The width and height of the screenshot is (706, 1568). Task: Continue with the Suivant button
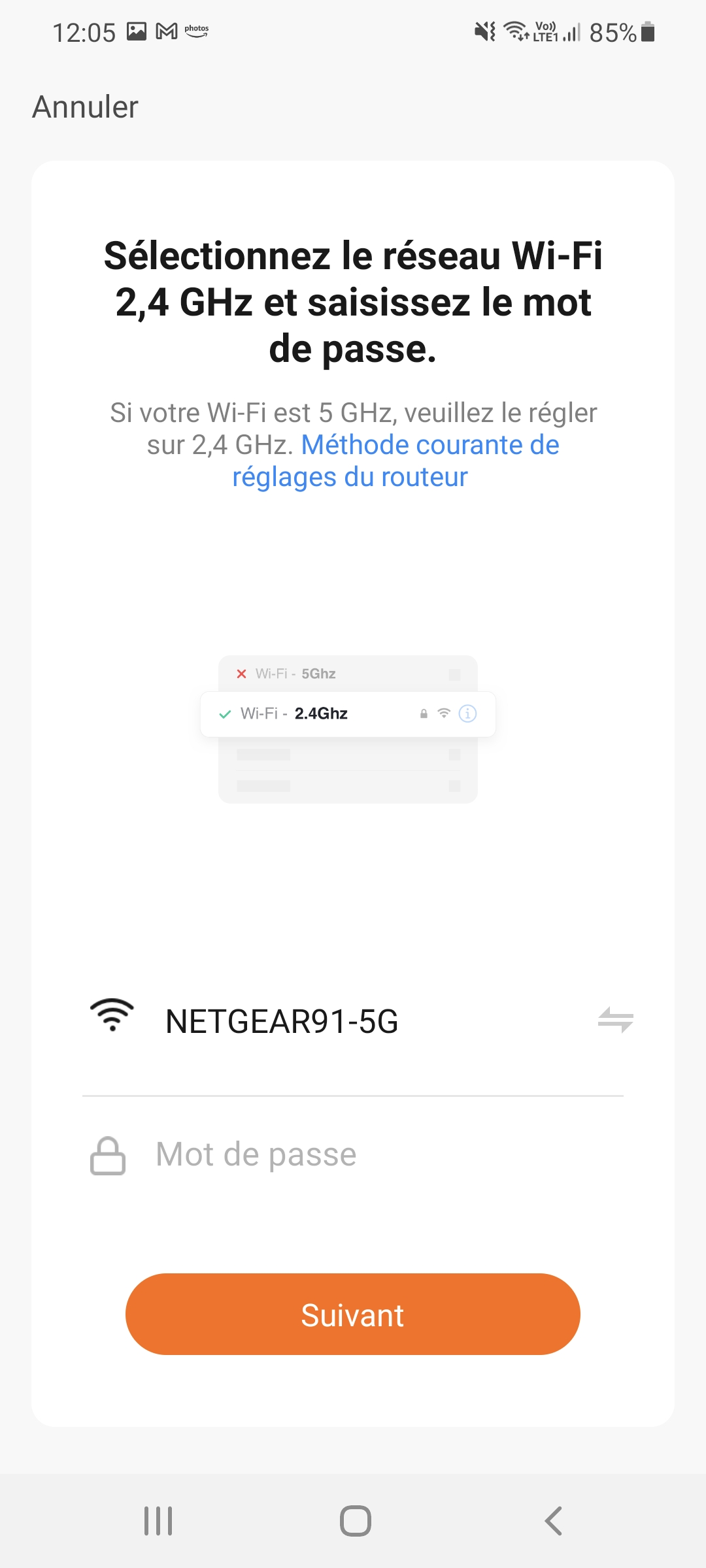[353, 1315]
